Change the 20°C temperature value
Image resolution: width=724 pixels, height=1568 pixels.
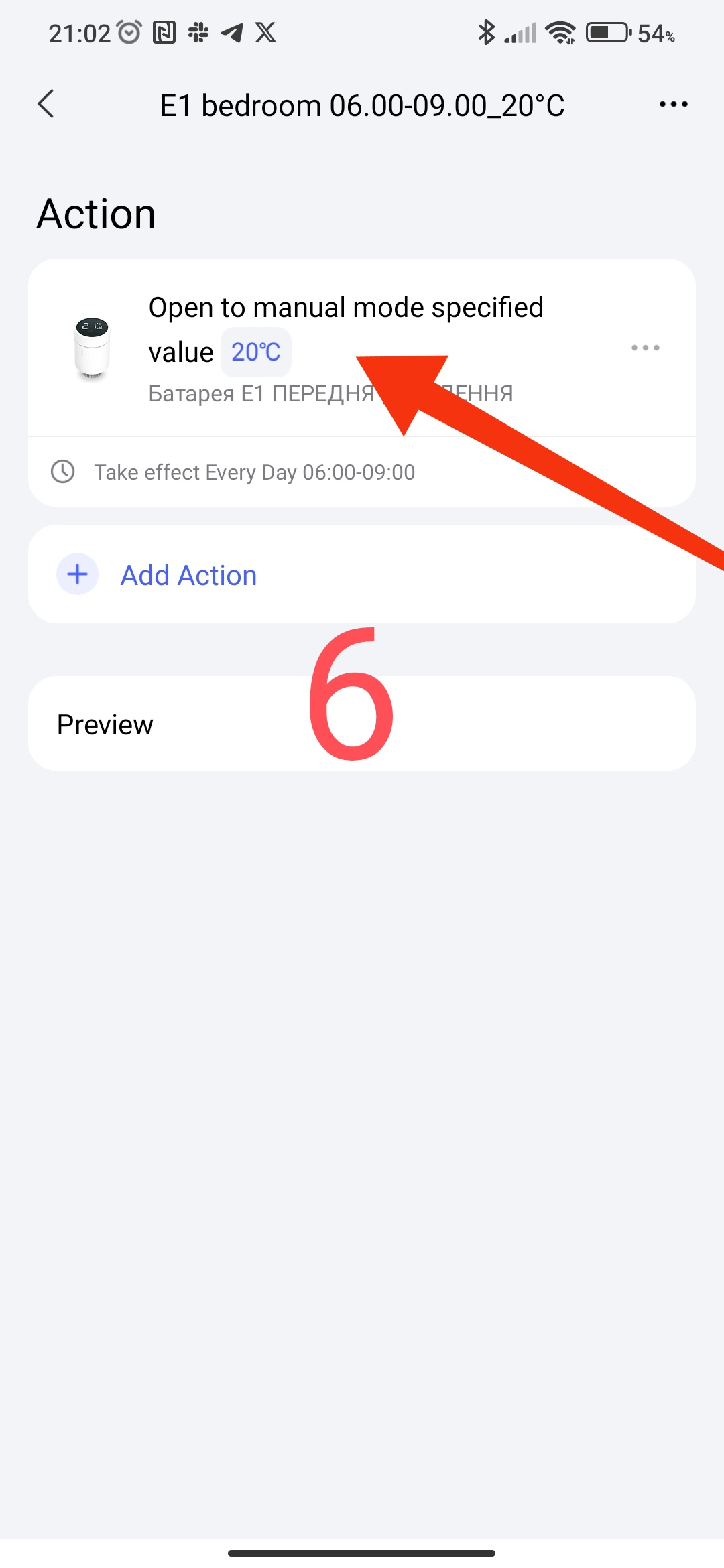255,352
